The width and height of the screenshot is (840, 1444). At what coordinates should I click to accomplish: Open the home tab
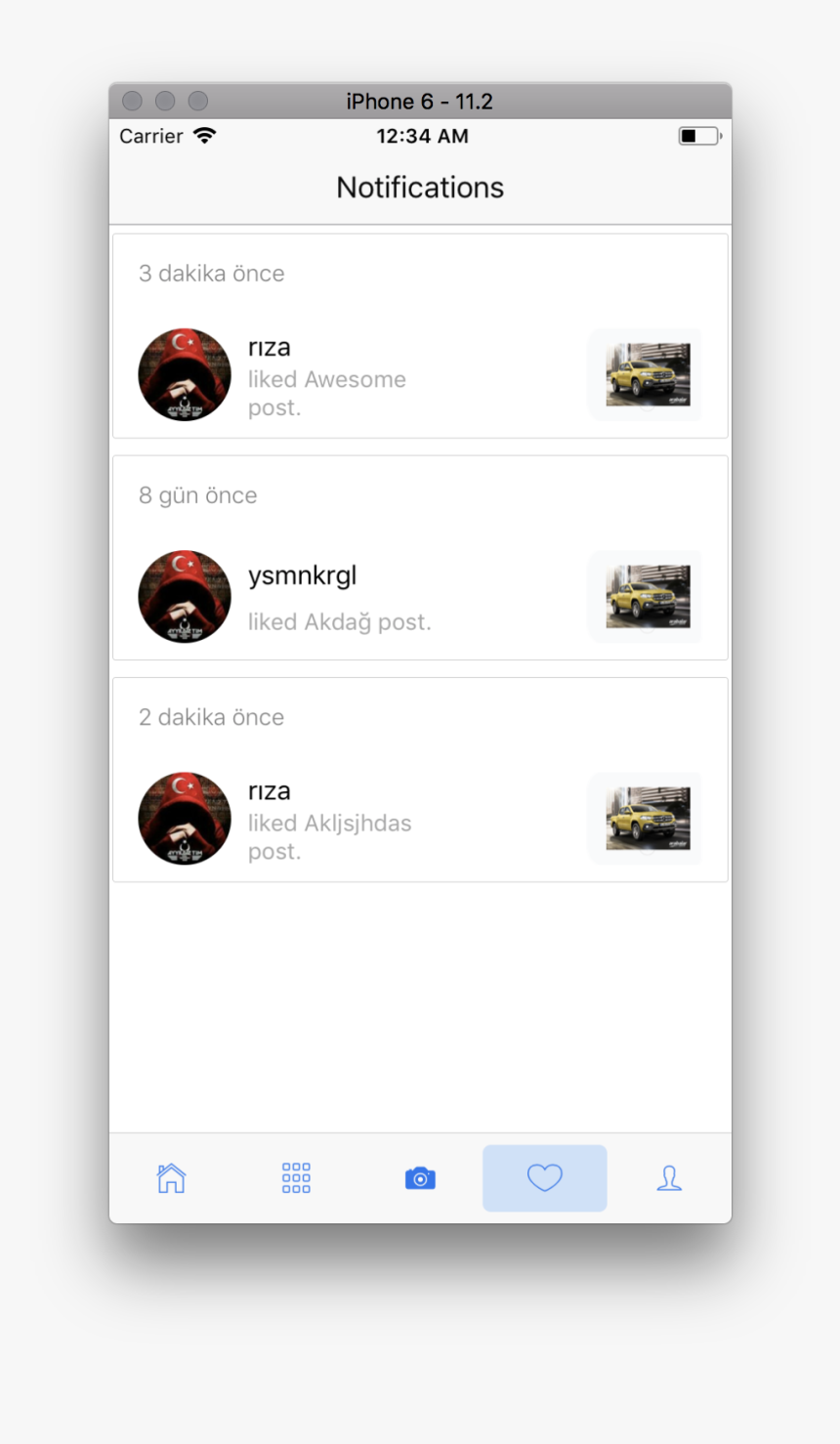click(x=171, y=1178)
